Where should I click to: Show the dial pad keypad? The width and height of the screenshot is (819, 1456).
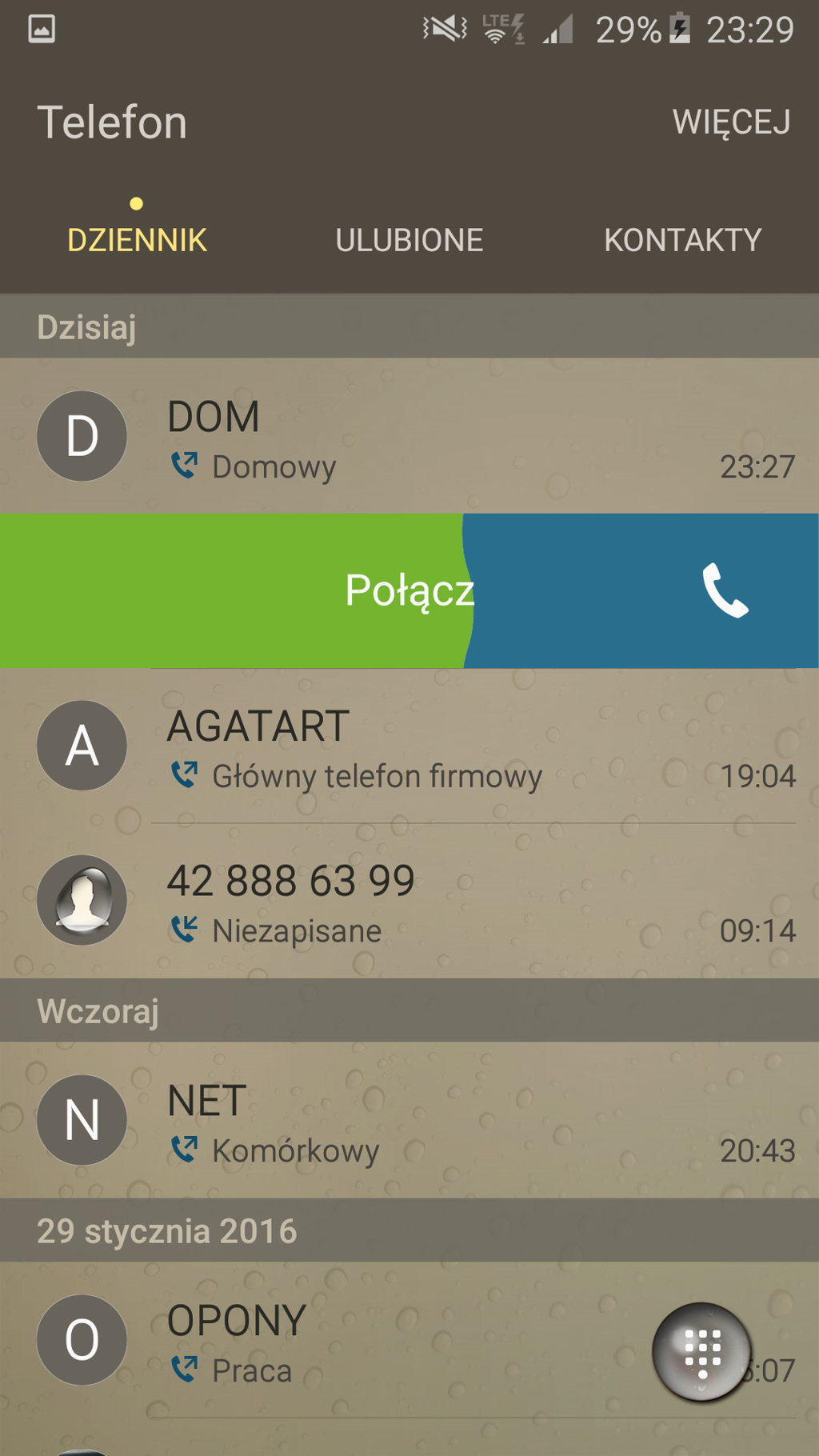pyautogui.click(x=701, y=1352)
